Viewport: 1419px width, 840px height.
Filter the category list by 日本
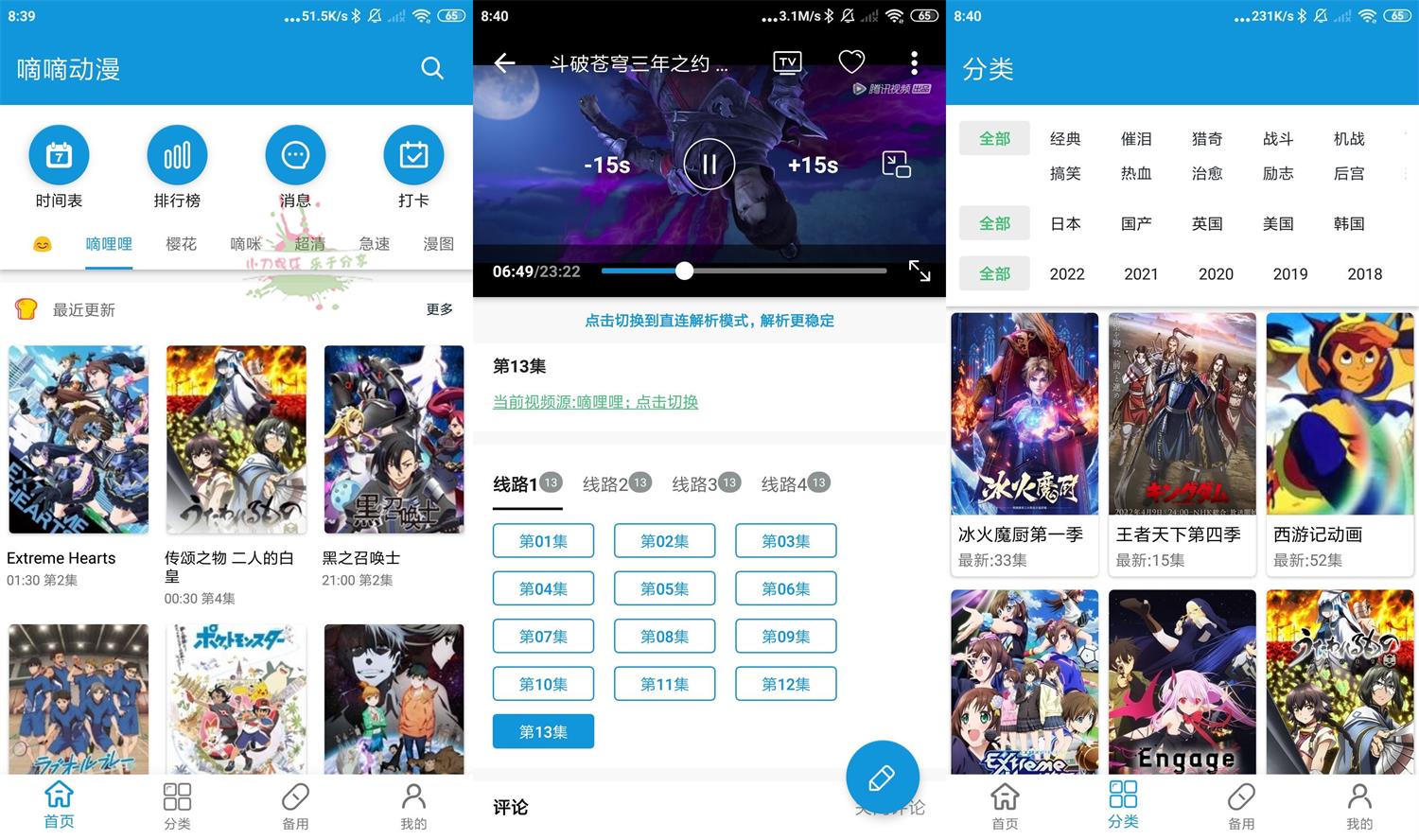1065,224
